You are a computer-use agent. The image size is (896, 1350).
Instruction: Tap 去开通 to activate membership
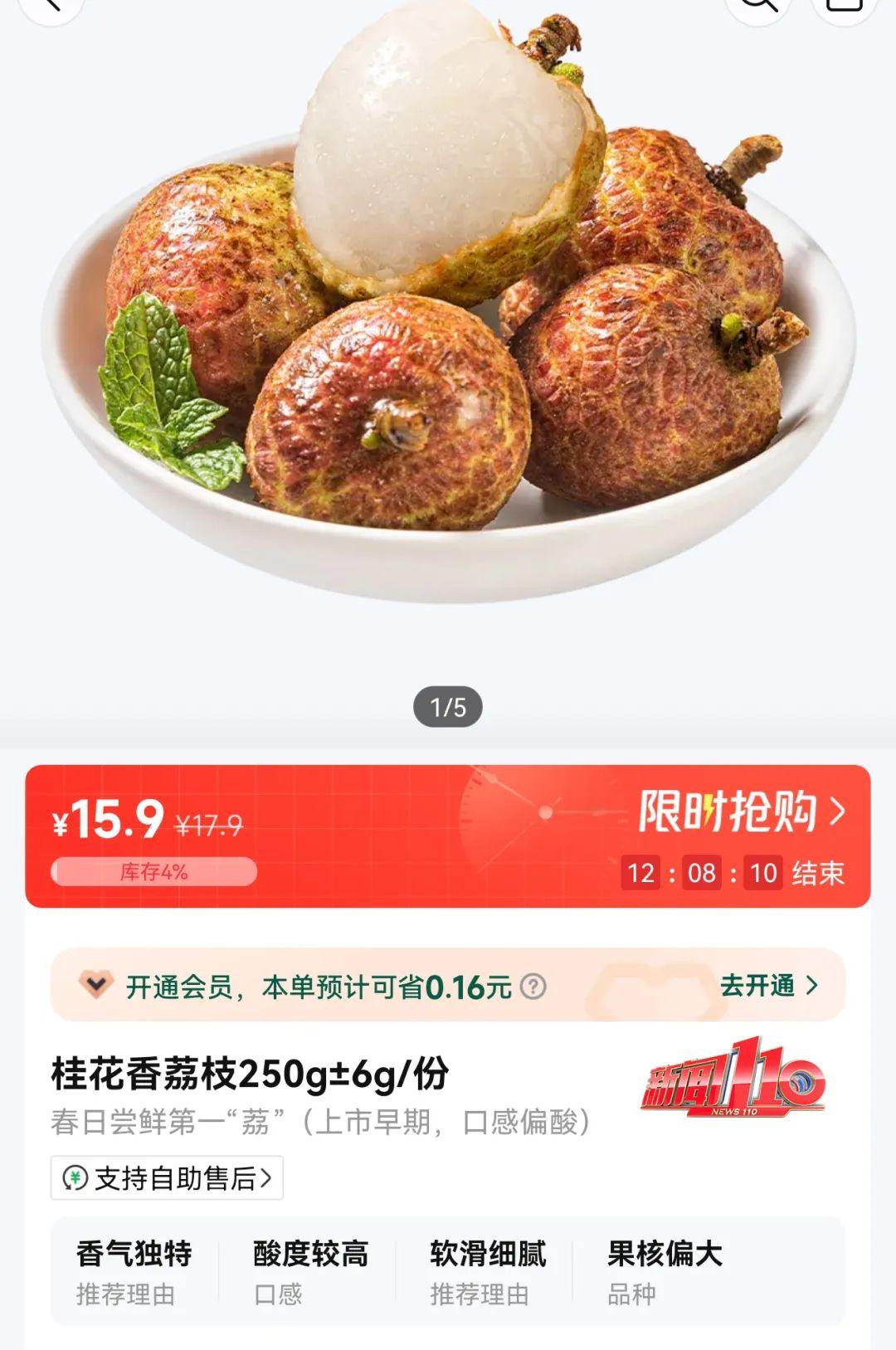pyautogui.click(x=768, y=986)
